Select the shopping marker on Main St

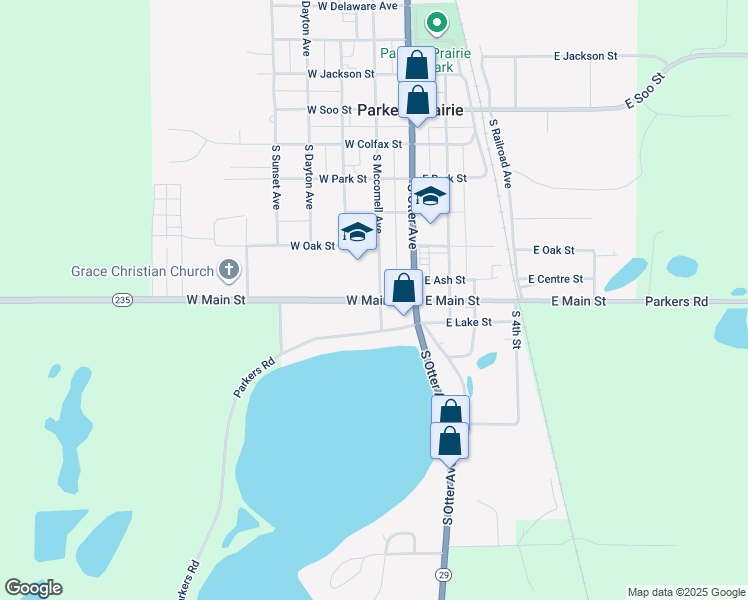click(403, 288)
